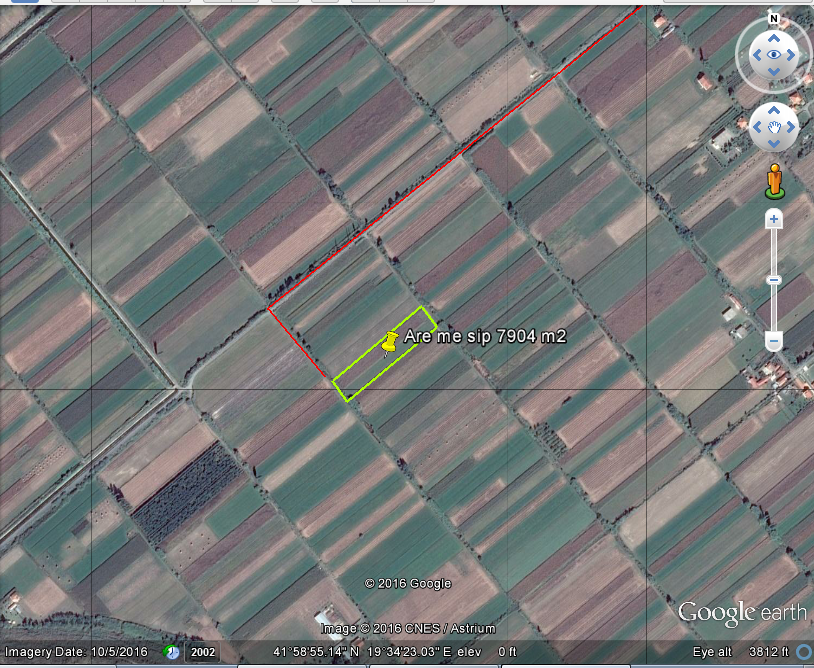The height and width of the screenshot is (668, 814).
Task: Open the yellow pushpin placemark
Action: pos(389,344)
